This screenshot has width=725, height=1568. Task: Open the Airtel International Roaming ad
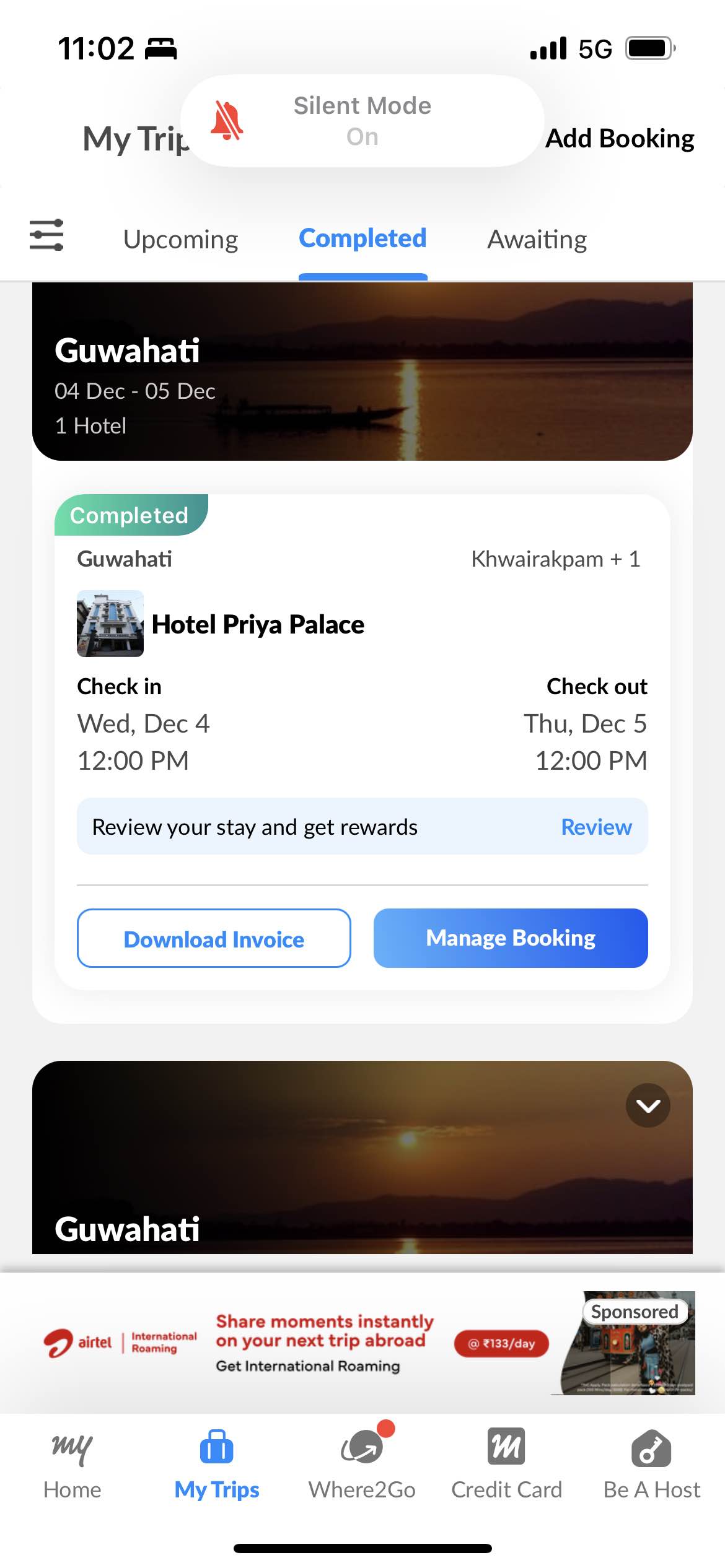tap(362, 1343)
